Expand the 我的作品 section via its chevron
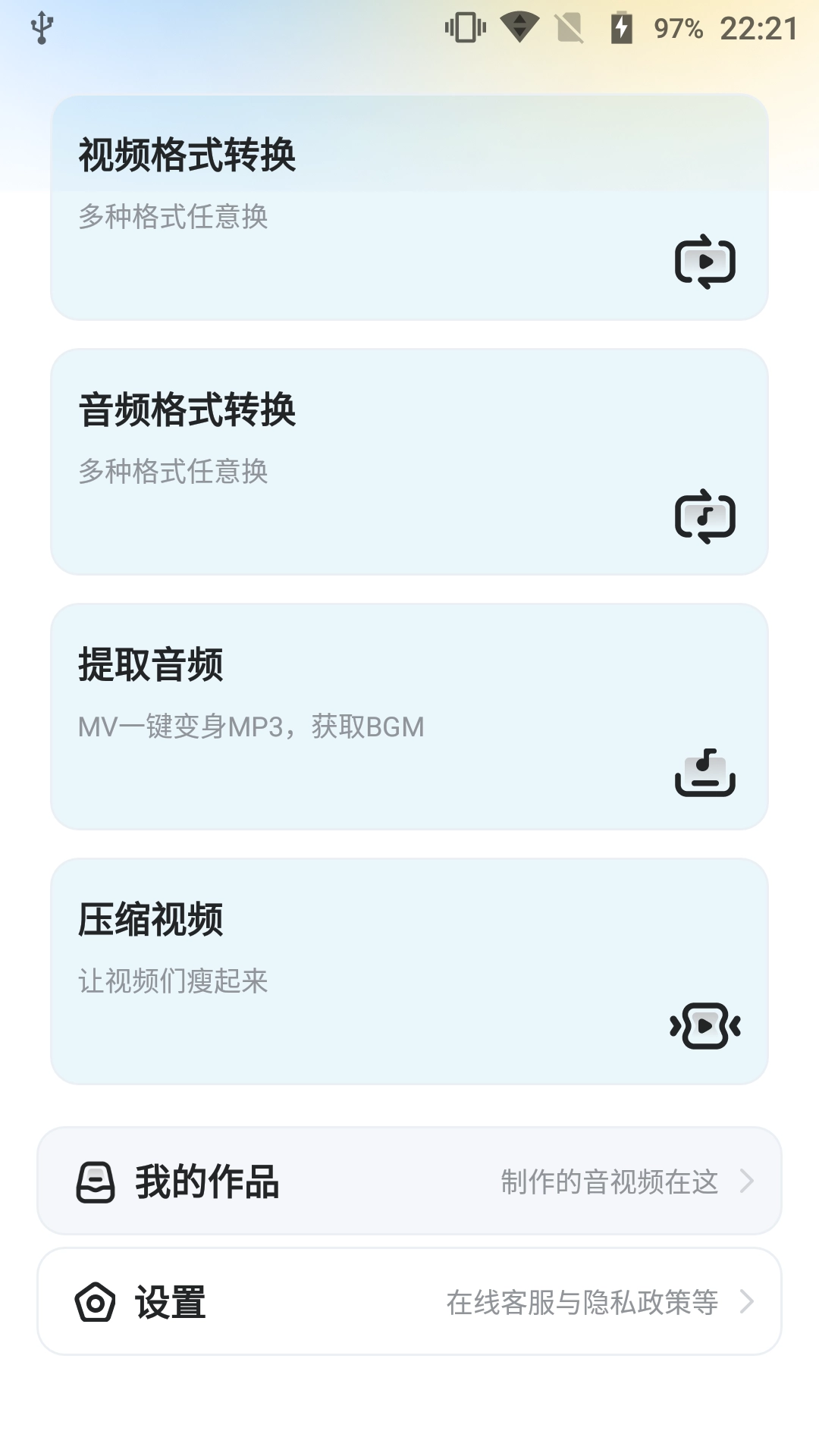 pos(748,1181)
